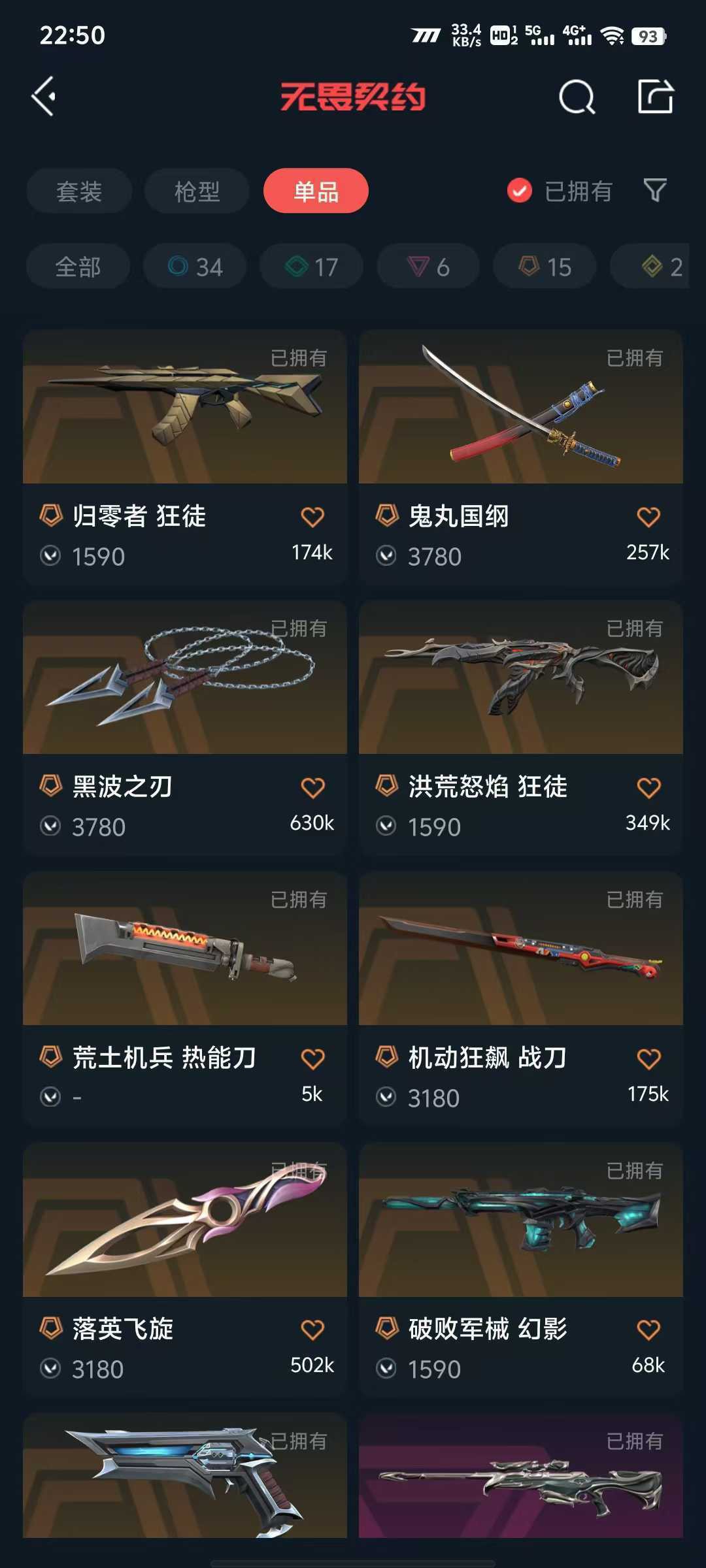The image size is (706, 1568).
Task: Select the 全部 rarity chip
Action: tap(78, 267)
